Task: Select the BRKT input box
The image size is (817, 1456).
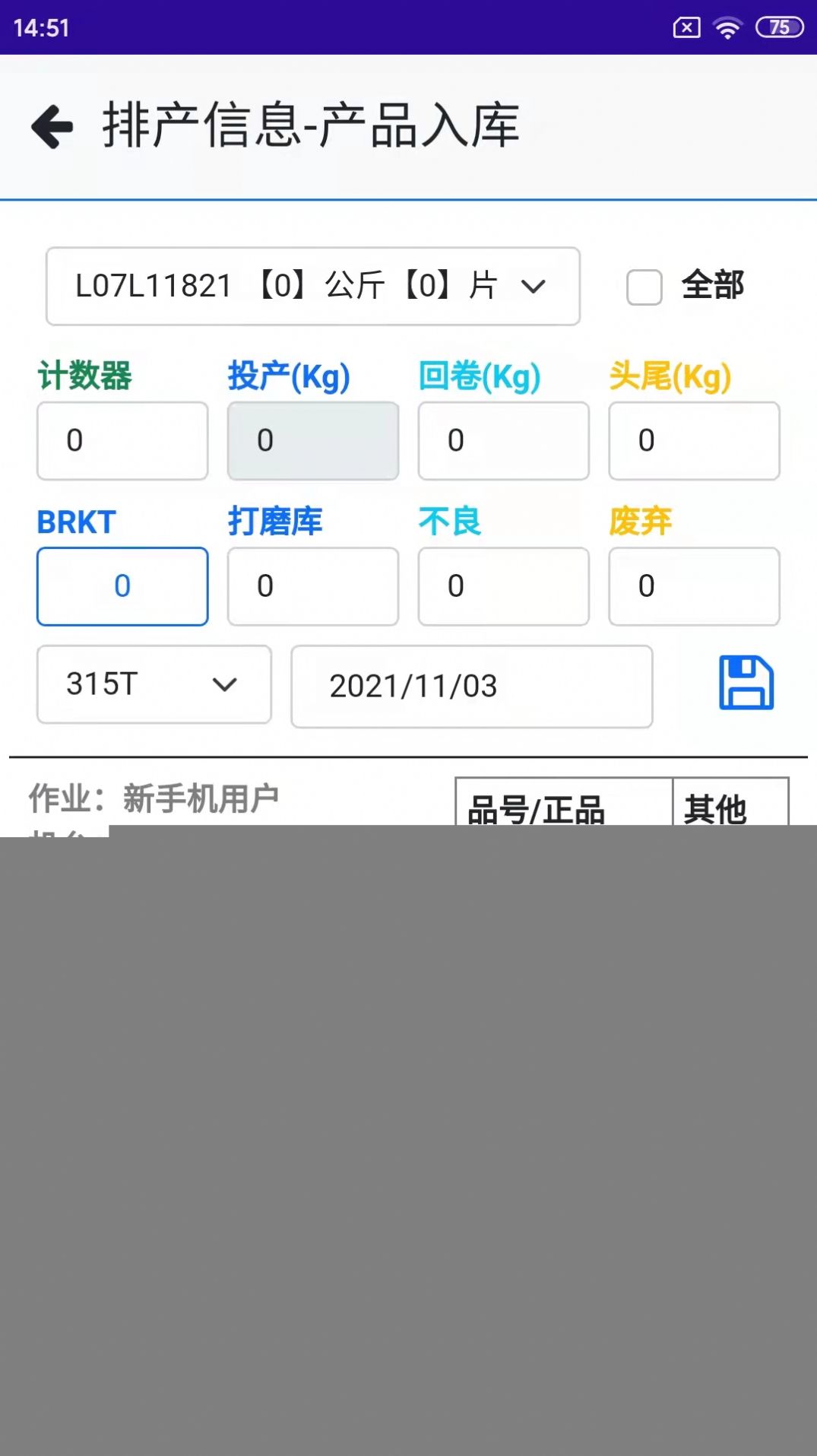Action: (122, 586)
